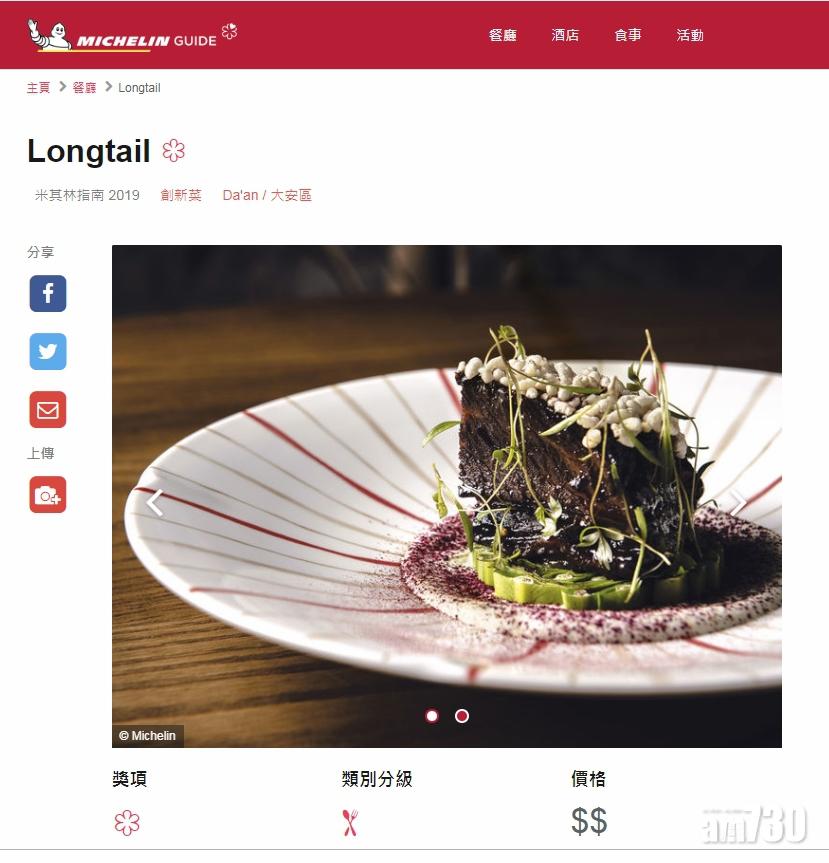Share Longtail on Facebook

tap(48, 294)
